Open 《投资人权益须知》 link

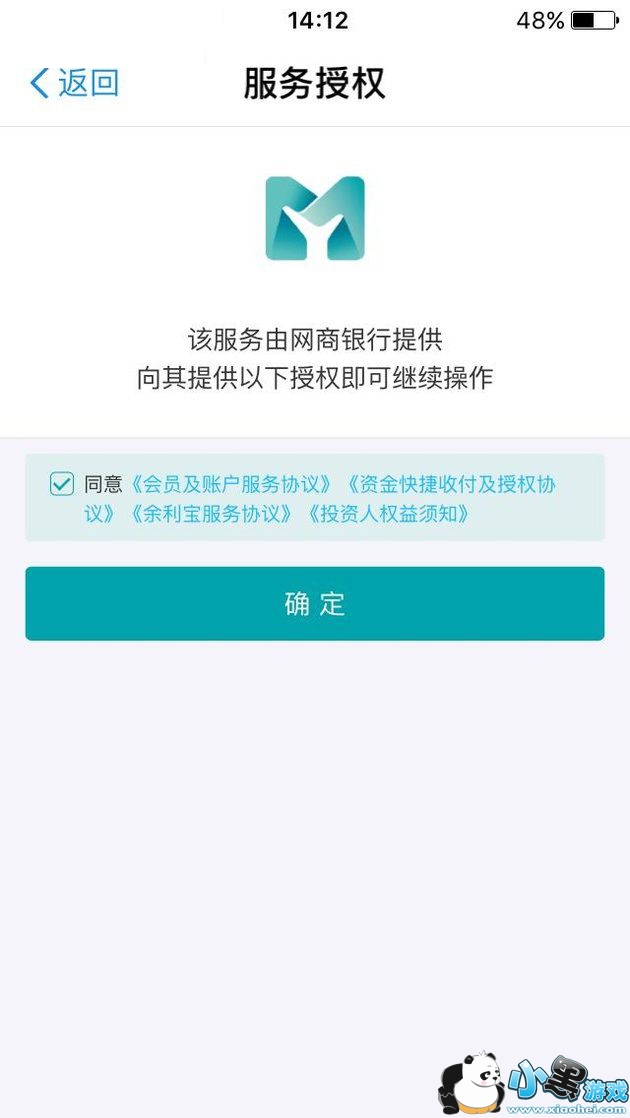click(388, 514)
